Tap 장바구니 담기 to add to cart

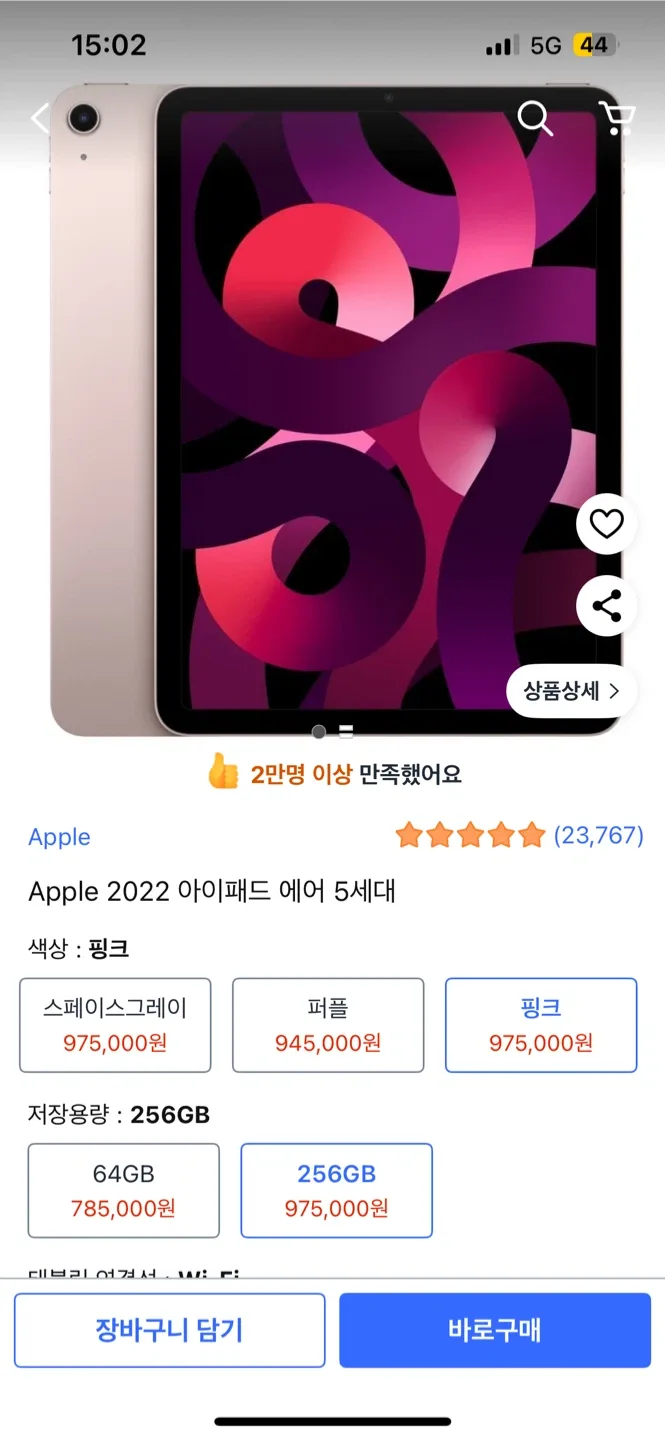[169, 1330]
